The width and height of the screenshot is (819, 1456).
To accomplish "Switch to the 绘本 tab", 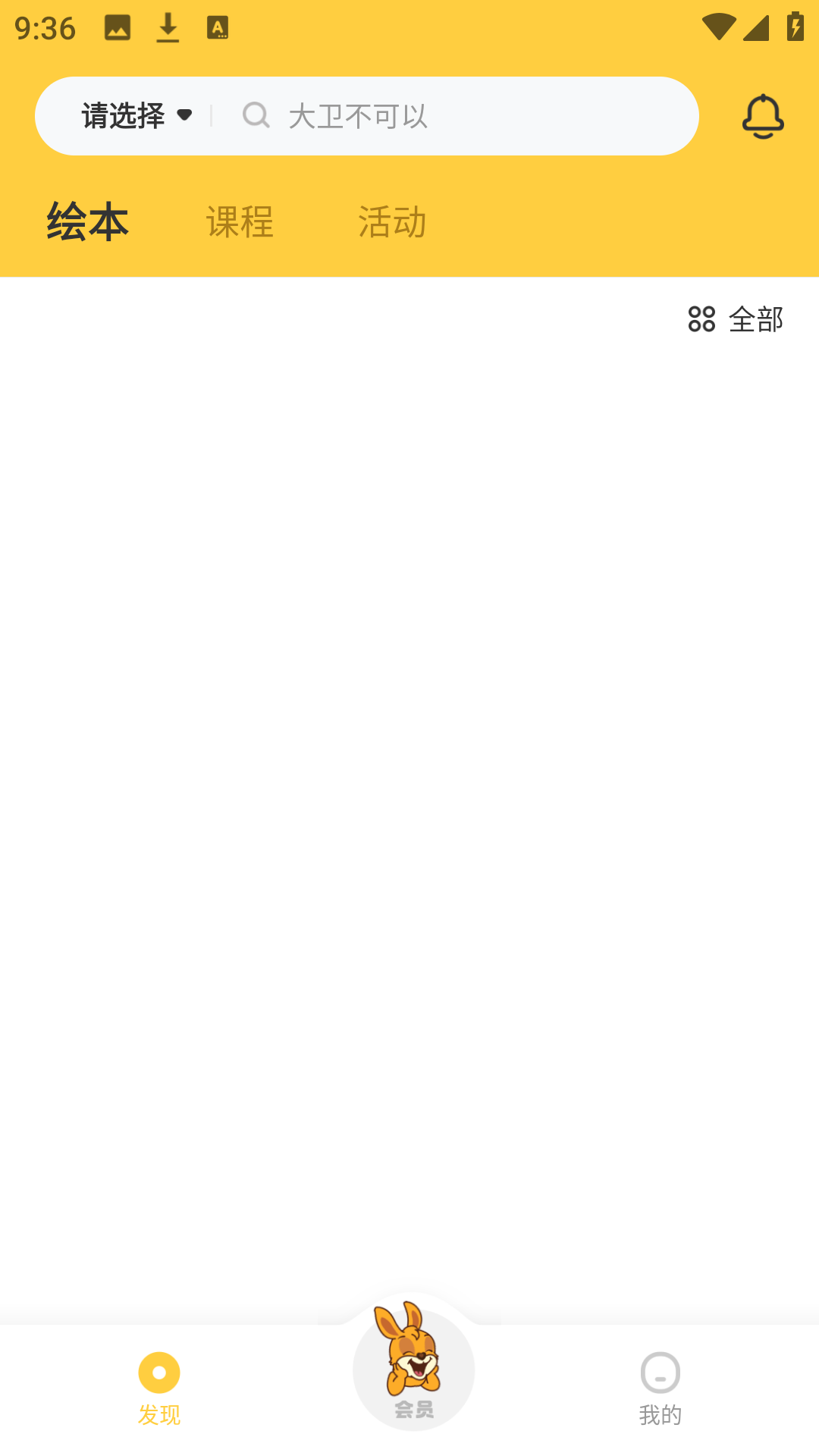I will point(87,222).
